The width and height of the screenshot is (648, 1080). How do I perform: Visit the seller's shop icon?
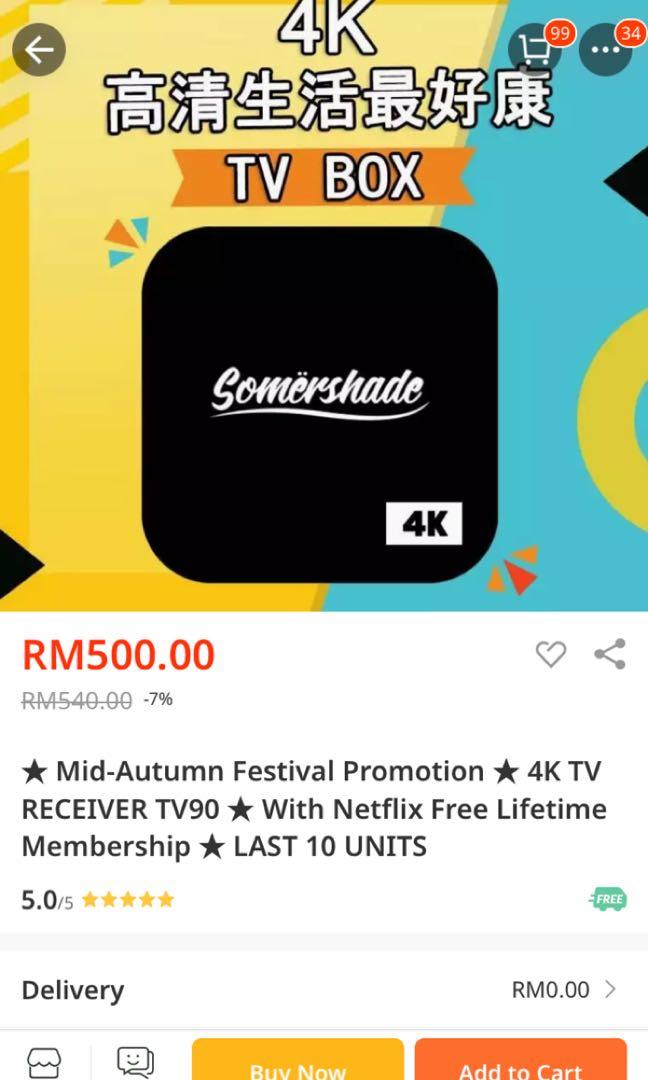(x=44, y=1063)
